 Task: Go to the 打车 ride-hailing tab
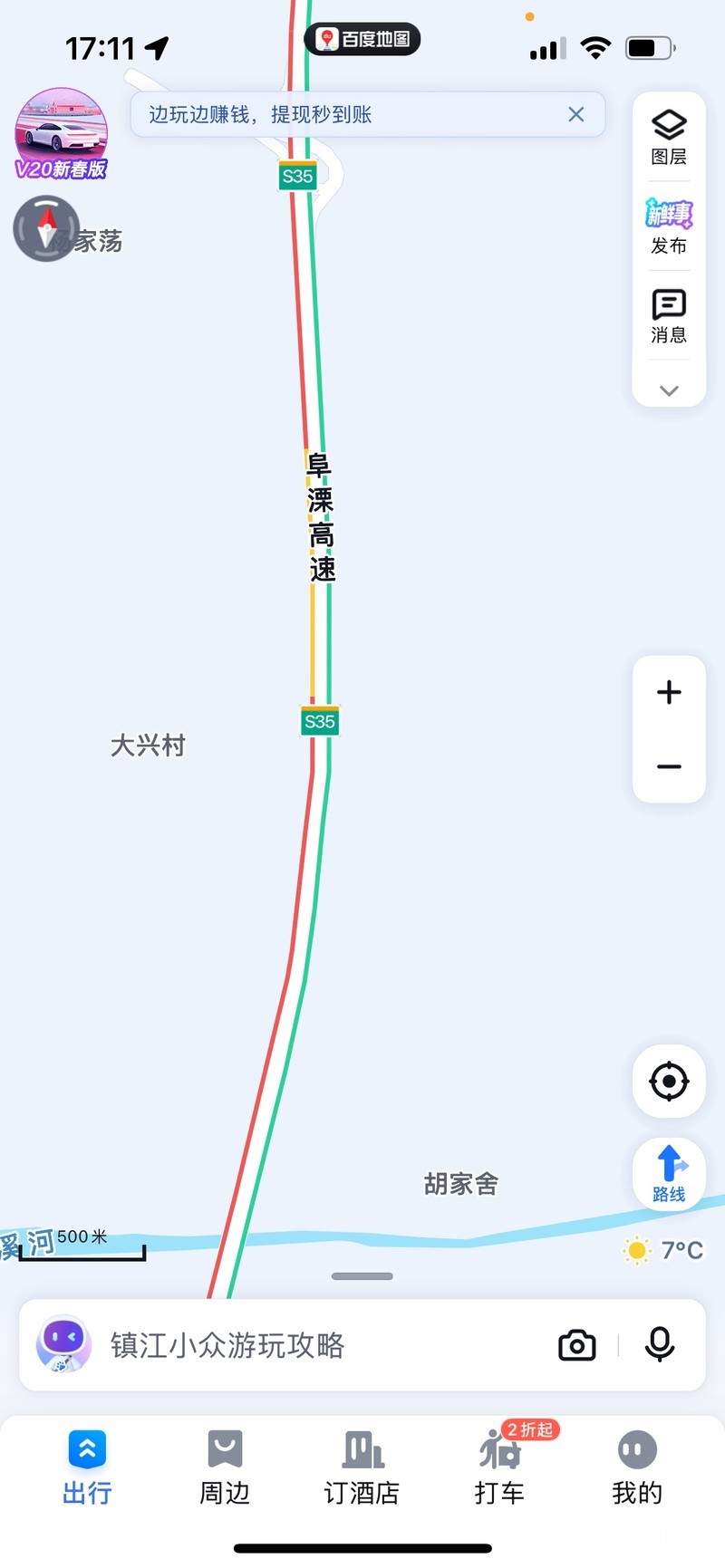pyautogui.click(x=499, y=1467)
